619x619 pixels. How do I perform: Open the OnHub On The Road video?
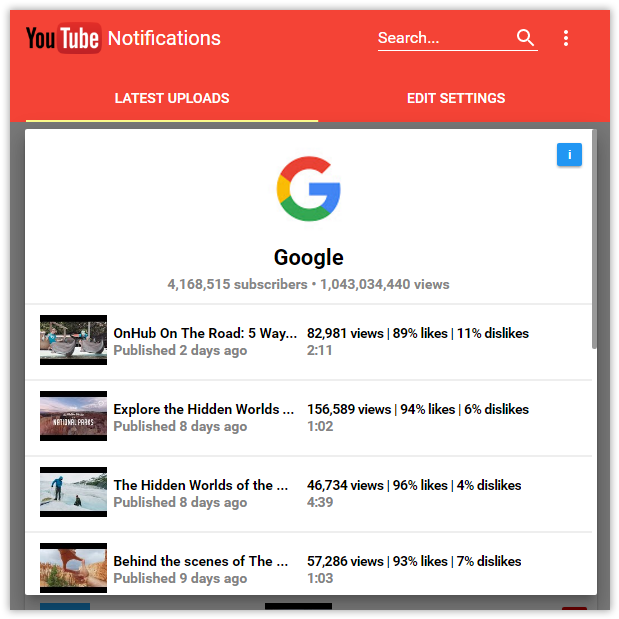(x=205, y=333)
